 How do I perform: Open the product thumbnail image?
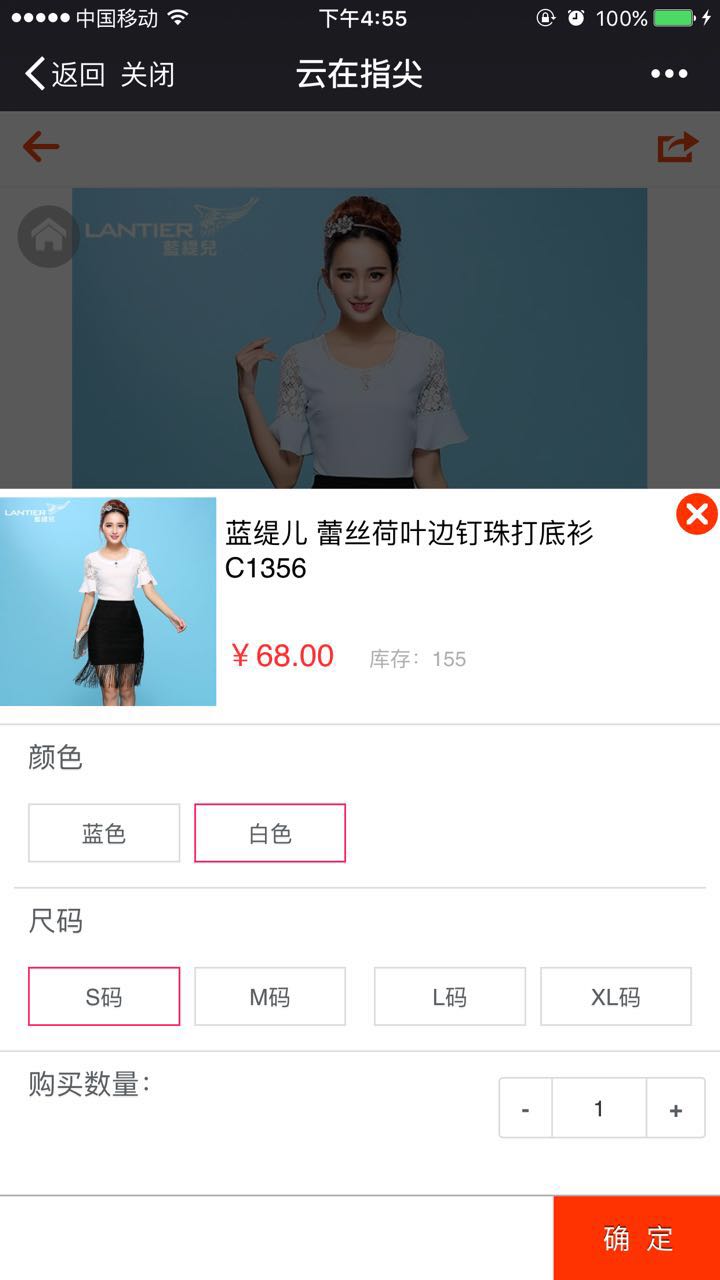[108, 601]
